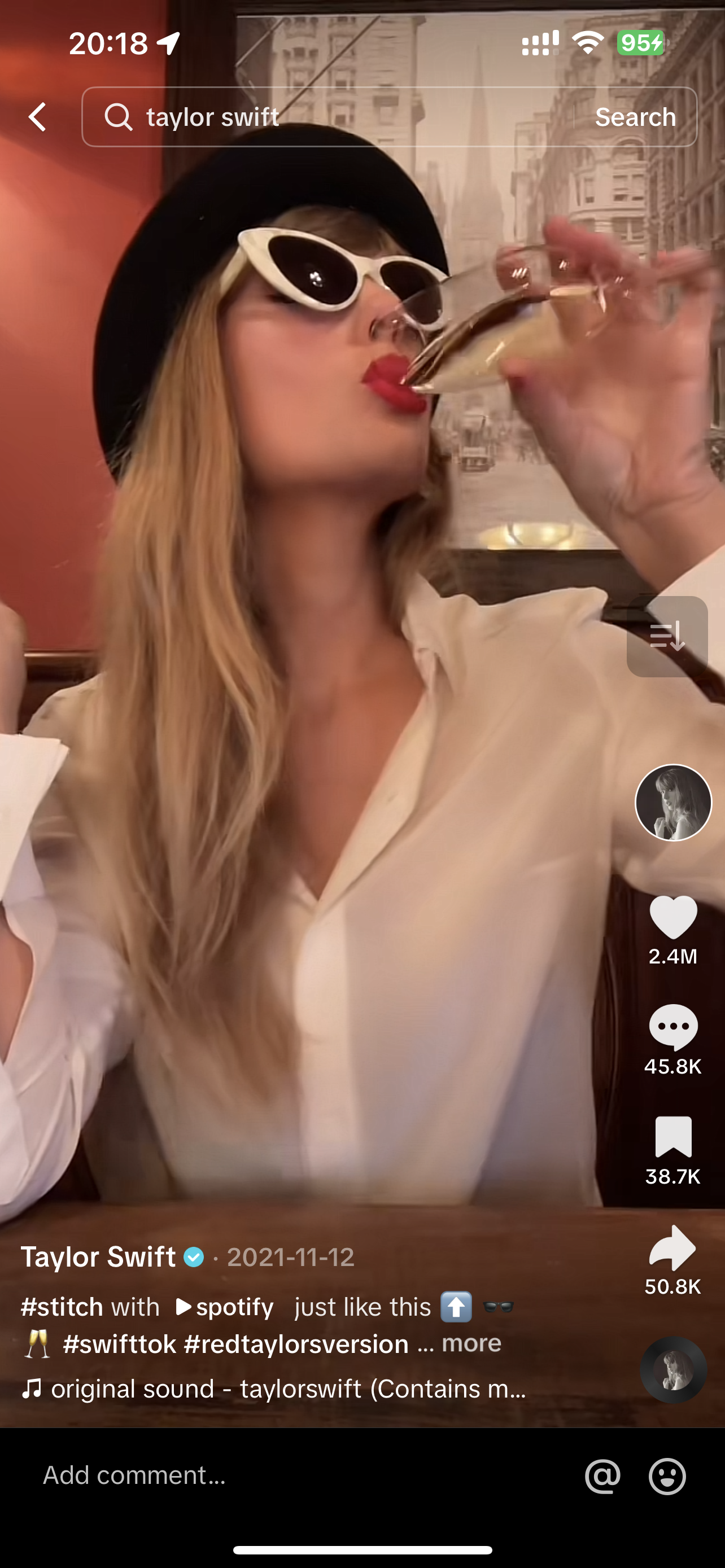
Task: Open the creator's profile picture
Action: [672, 802]
